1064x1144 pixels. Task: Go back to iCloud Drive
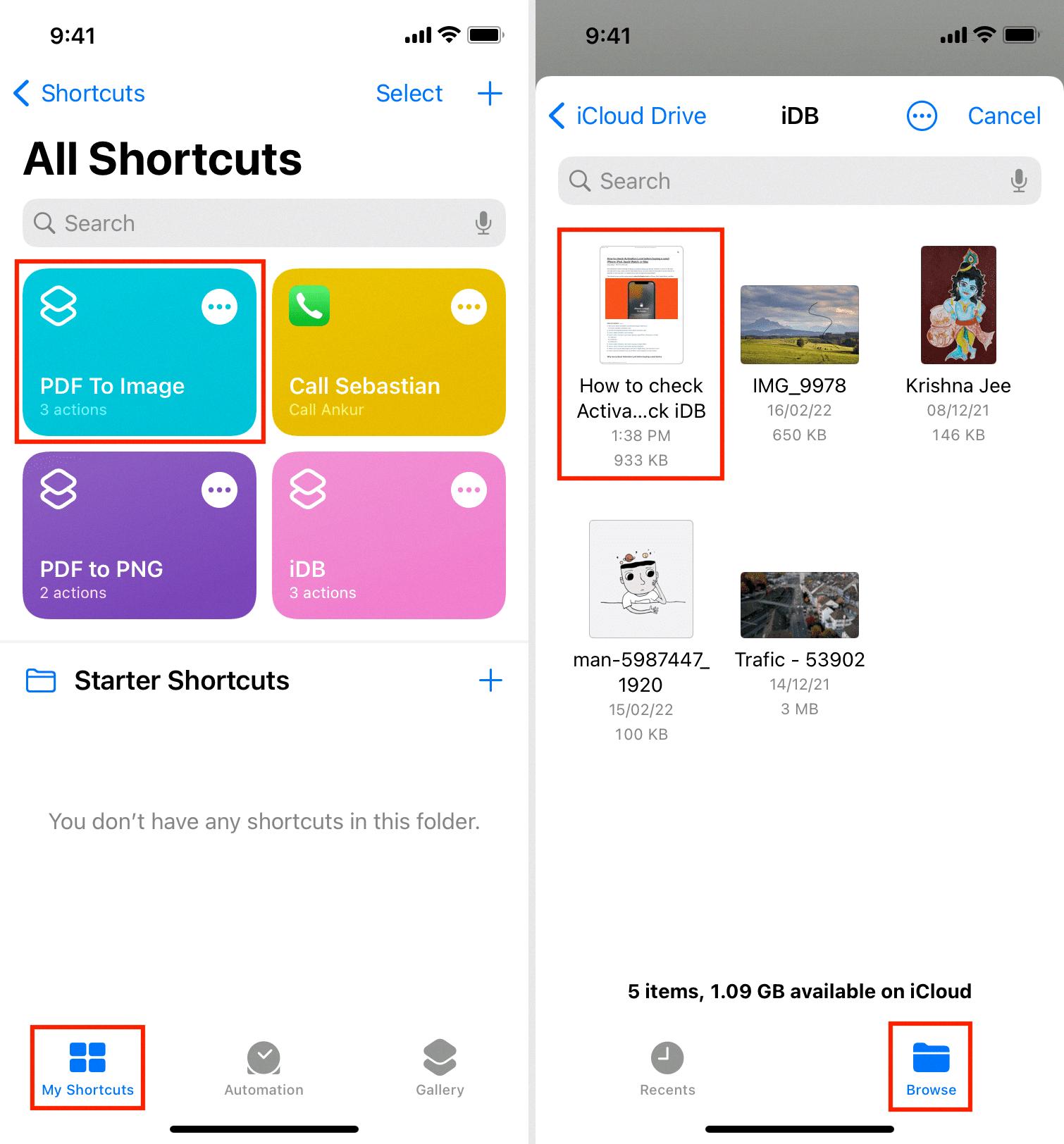pyautogui.click(x=627, y=116)
